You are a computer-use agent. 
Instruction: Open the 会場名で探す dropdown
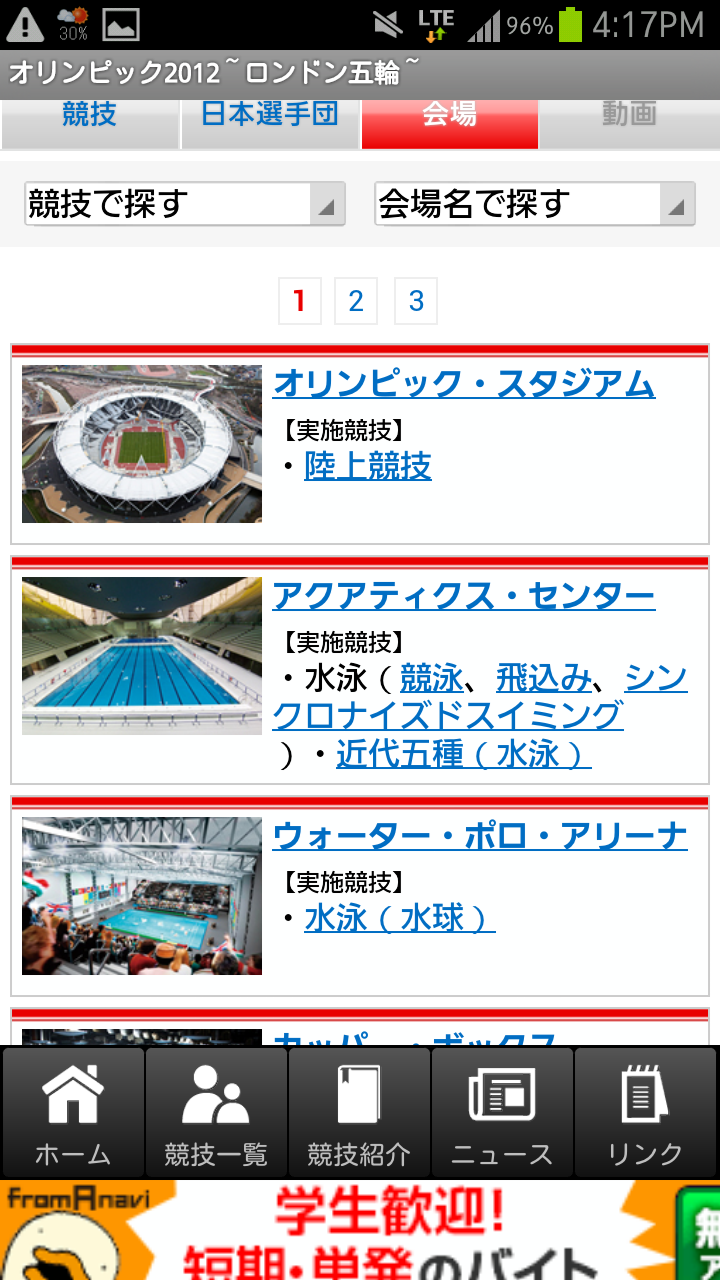click(535, 204)
